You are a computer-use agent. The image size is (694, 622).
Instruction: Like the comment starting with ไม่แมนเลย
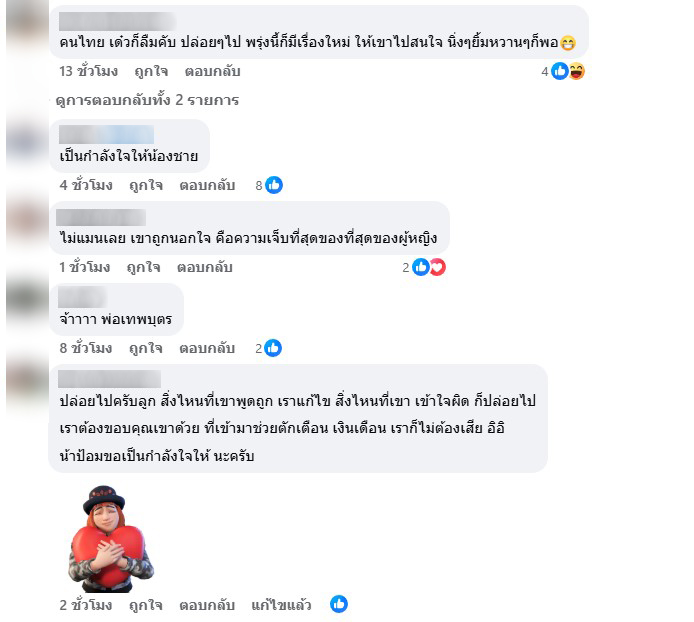[x=143, y=267]
